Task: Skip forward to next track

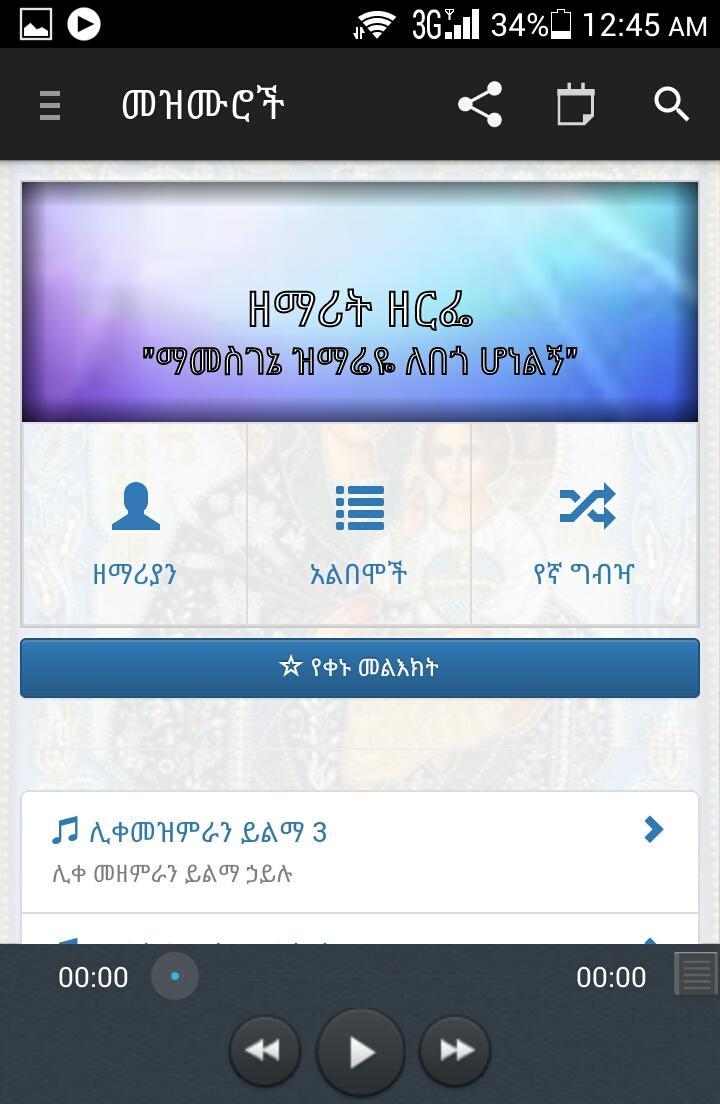Action: [x=456, y=1050]
